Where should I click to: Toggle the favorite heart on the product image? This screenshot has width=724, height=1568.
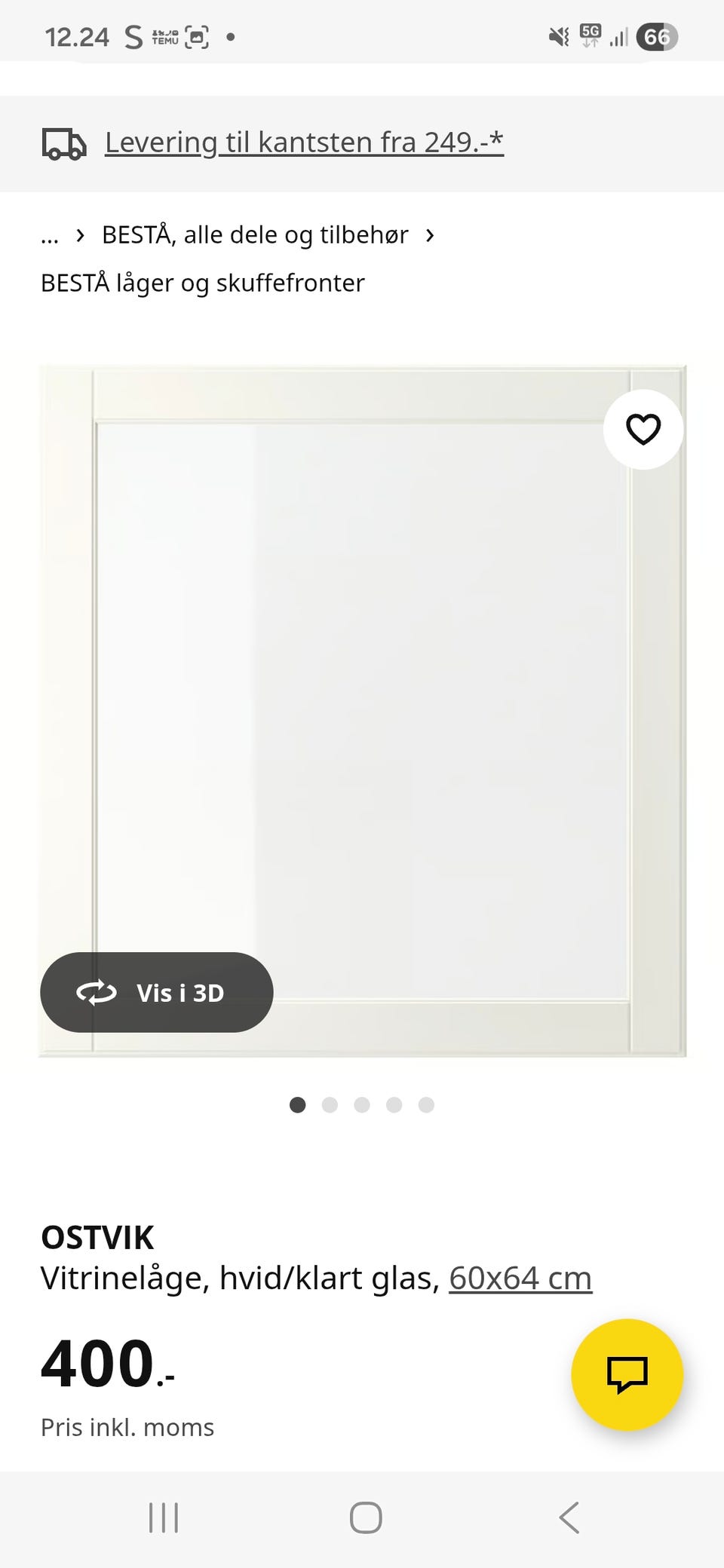pos(643,430)
